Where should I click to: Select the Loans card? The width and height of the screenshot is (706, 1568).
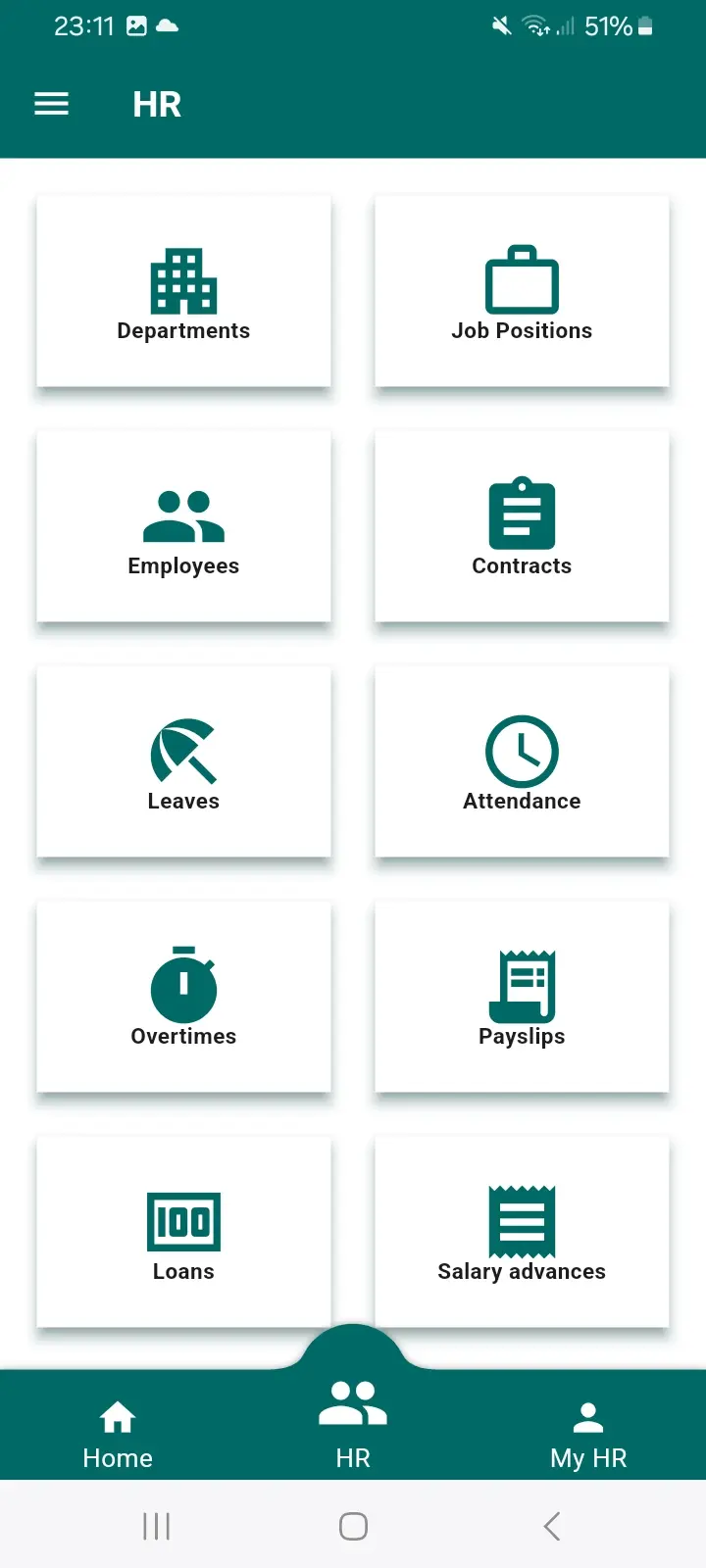pyautogui.click(x=183, y=1233)
